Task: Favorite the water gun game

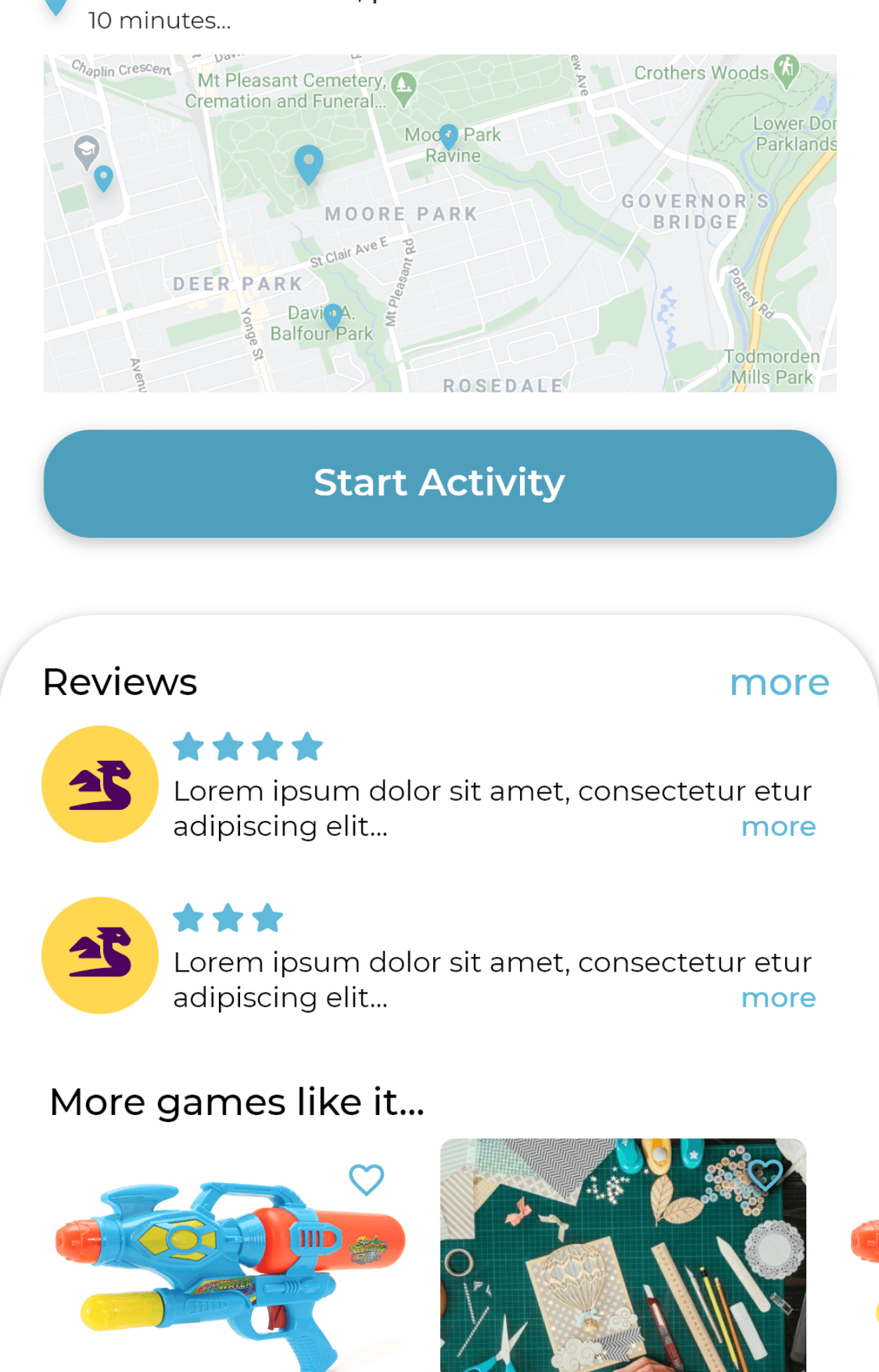Action: 366,1180
